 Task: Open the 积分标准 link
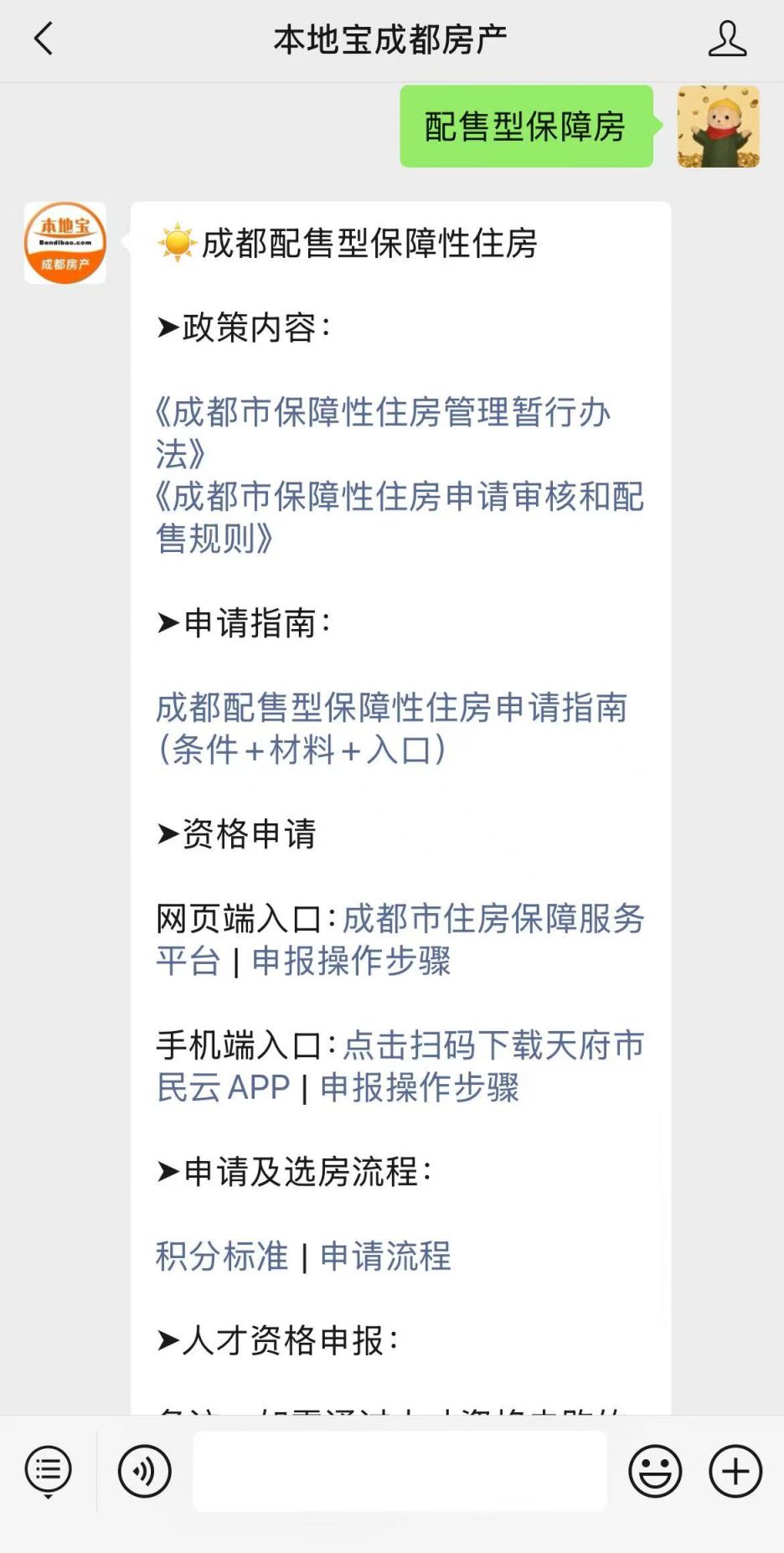click(x=222, y=1256)
